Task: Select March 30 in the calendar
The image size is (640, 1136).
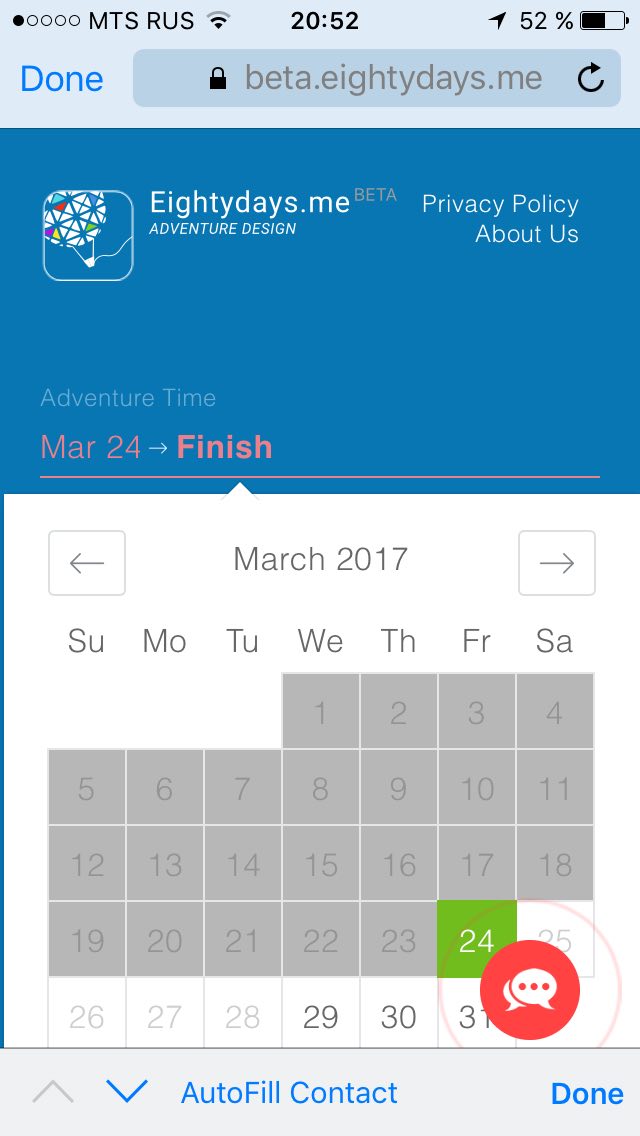Action: (399, 1014)
